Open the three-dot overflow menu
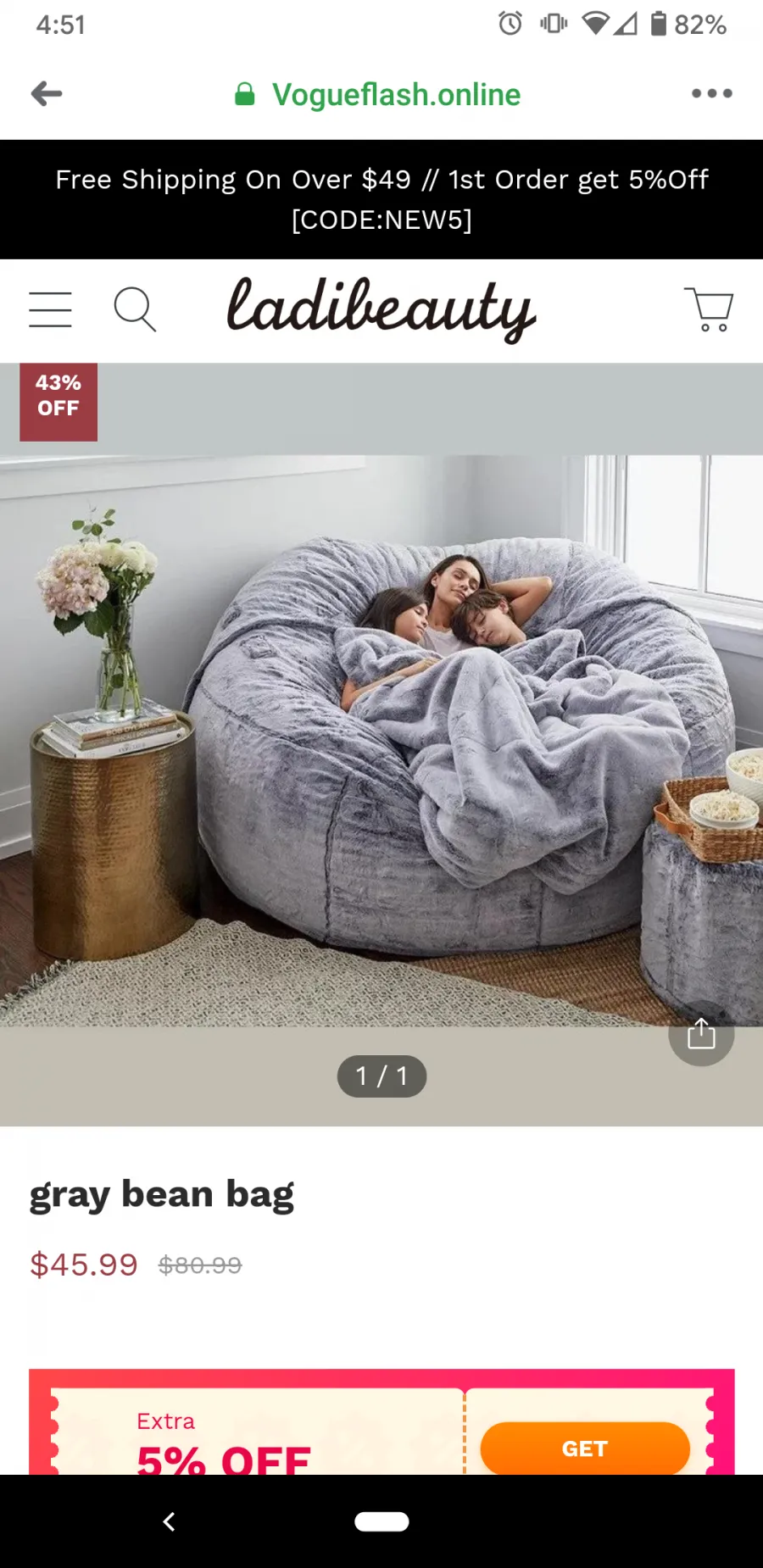Viewport: 763px width, 1568px height. pos(711,93)
